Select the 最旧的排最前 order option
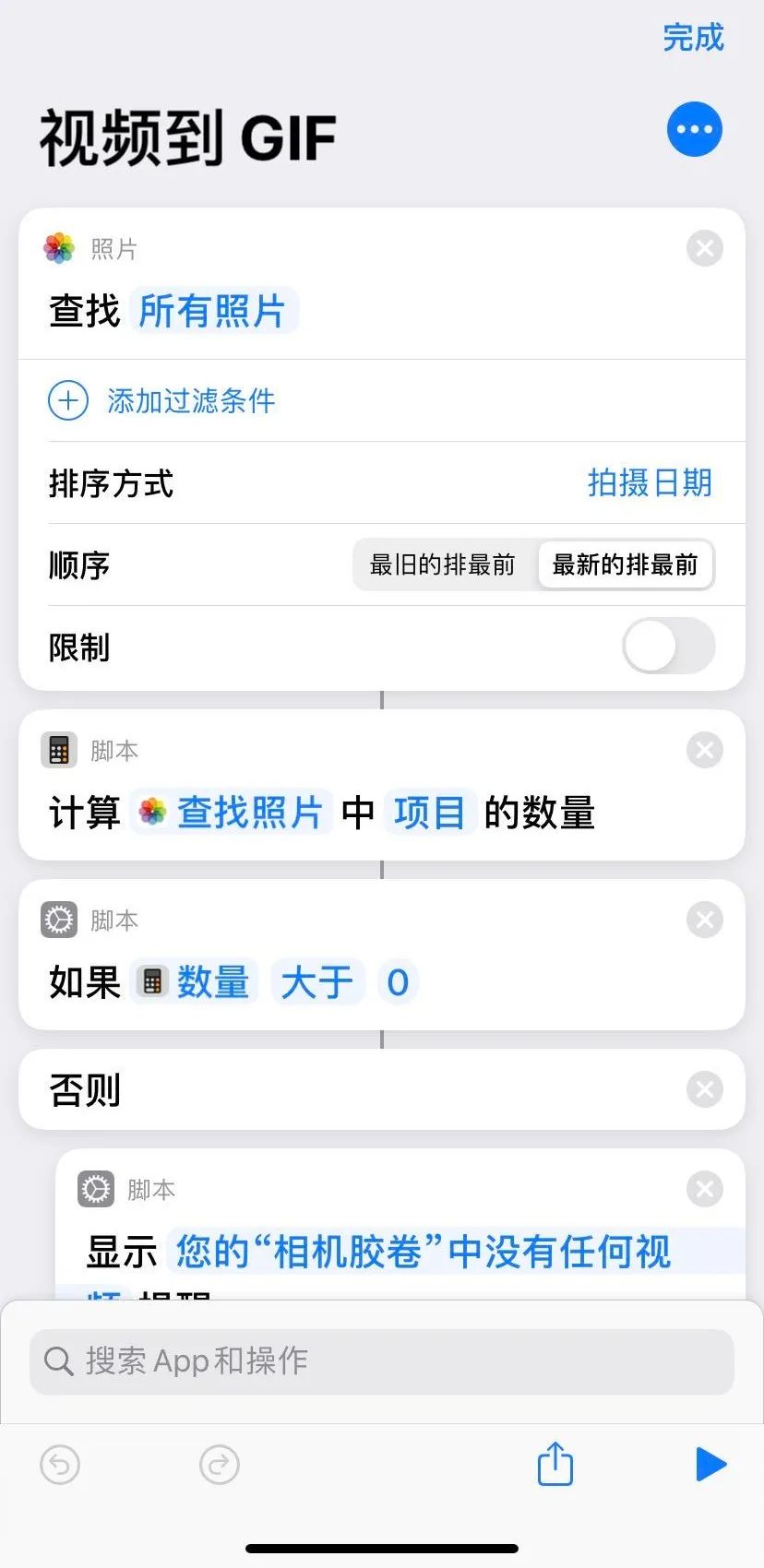764x1568 pixels. [x=442, y=564]
